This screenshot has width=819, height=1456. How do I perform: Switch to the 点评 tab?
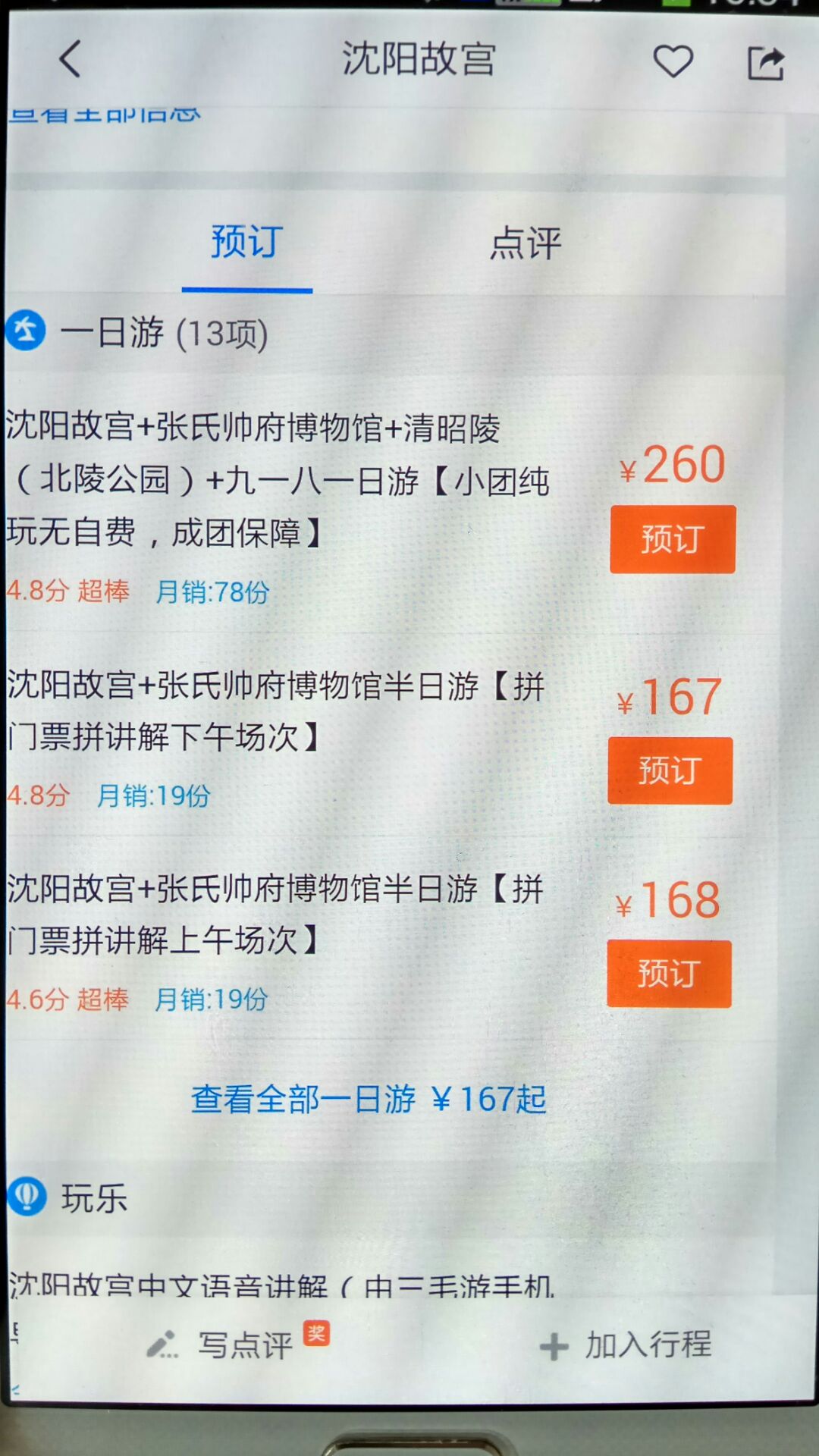[525, 243]
